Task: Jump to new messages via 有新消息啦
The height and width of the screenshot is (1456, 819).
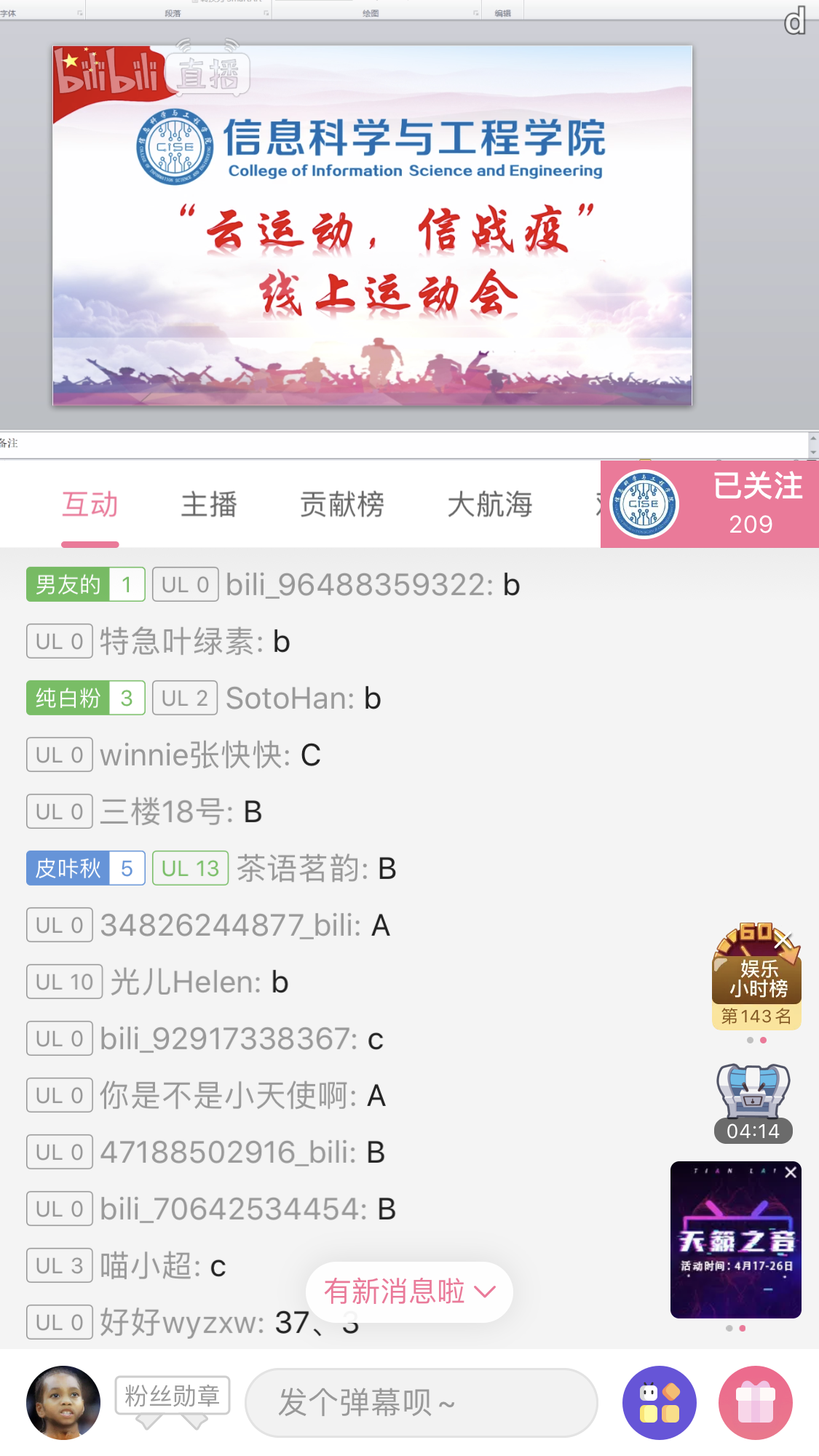Action: point(409,1292)
